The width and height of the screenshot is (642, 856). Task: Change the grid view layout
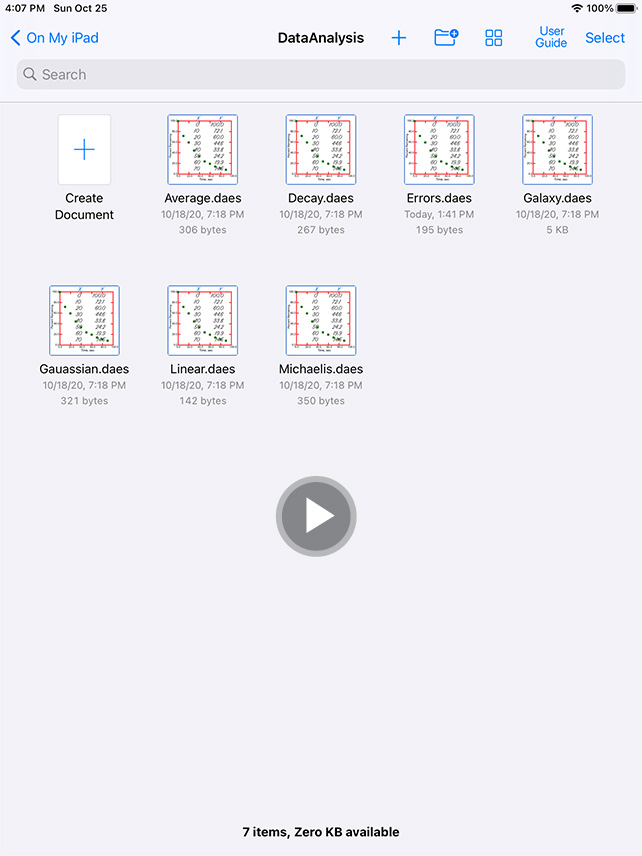(x=494, y=38)
